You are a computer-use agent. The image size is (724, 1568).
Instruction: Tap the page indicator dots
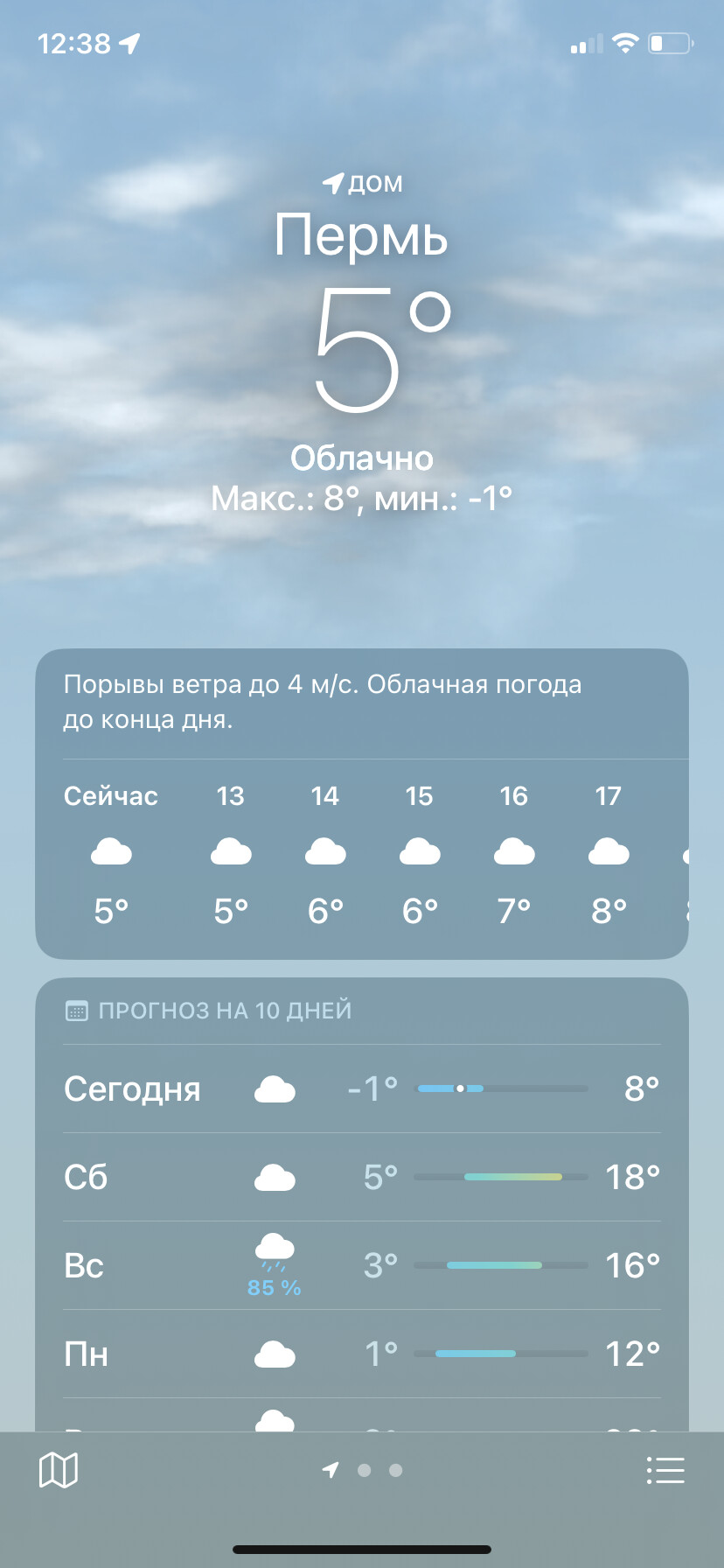click(362, 1470)
